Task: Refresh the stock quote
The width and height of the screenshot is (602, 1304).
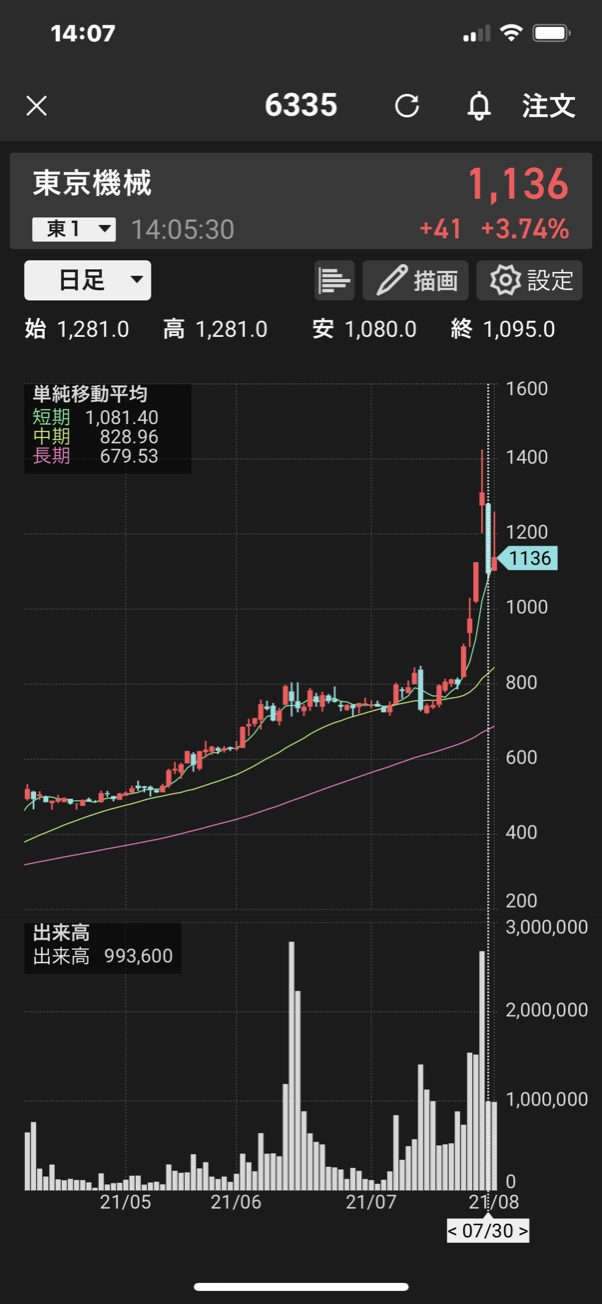Action: pyautogui.click(x=407, y=106)
